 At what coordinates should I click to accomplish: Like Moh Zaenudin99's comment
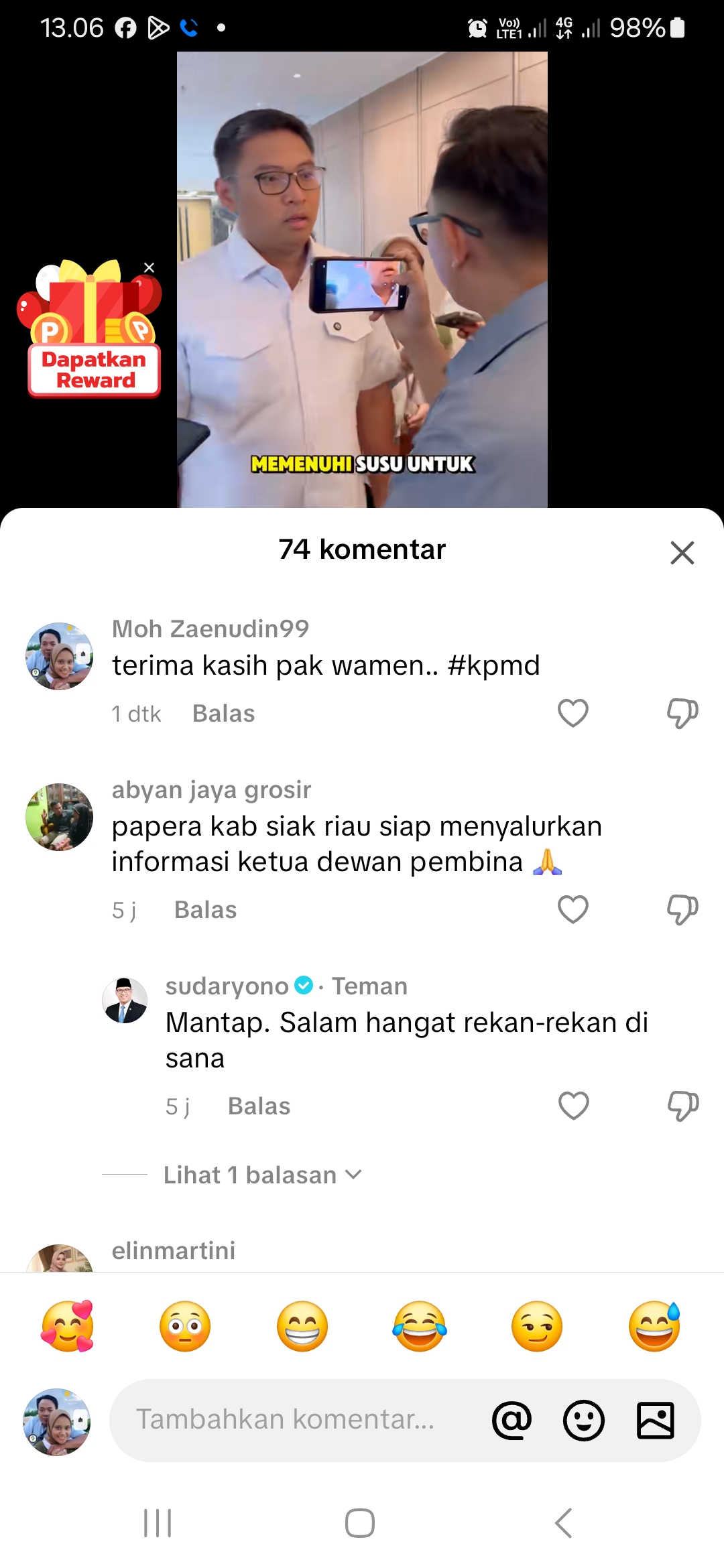573,713
